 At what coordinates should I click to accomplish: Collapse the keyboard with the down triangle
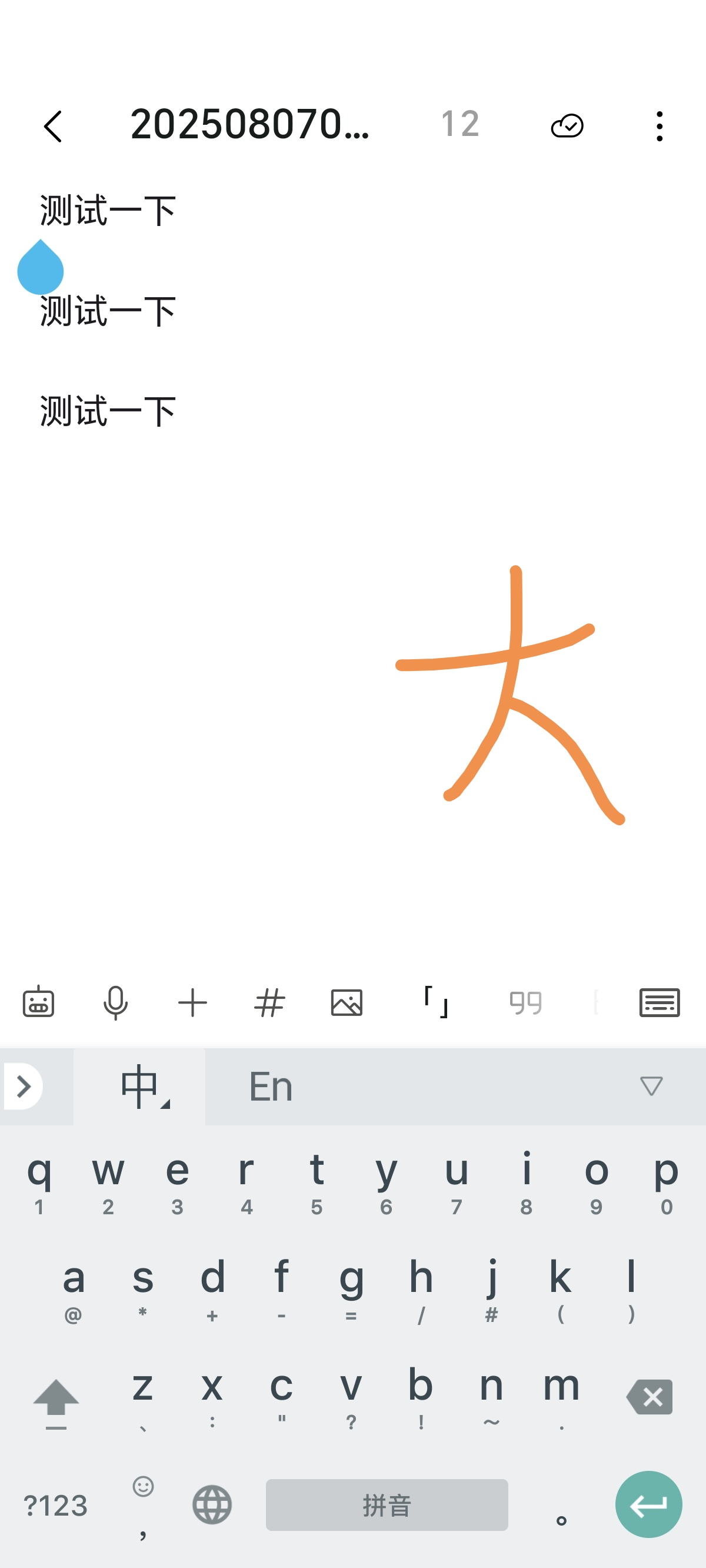point(651,1087)
